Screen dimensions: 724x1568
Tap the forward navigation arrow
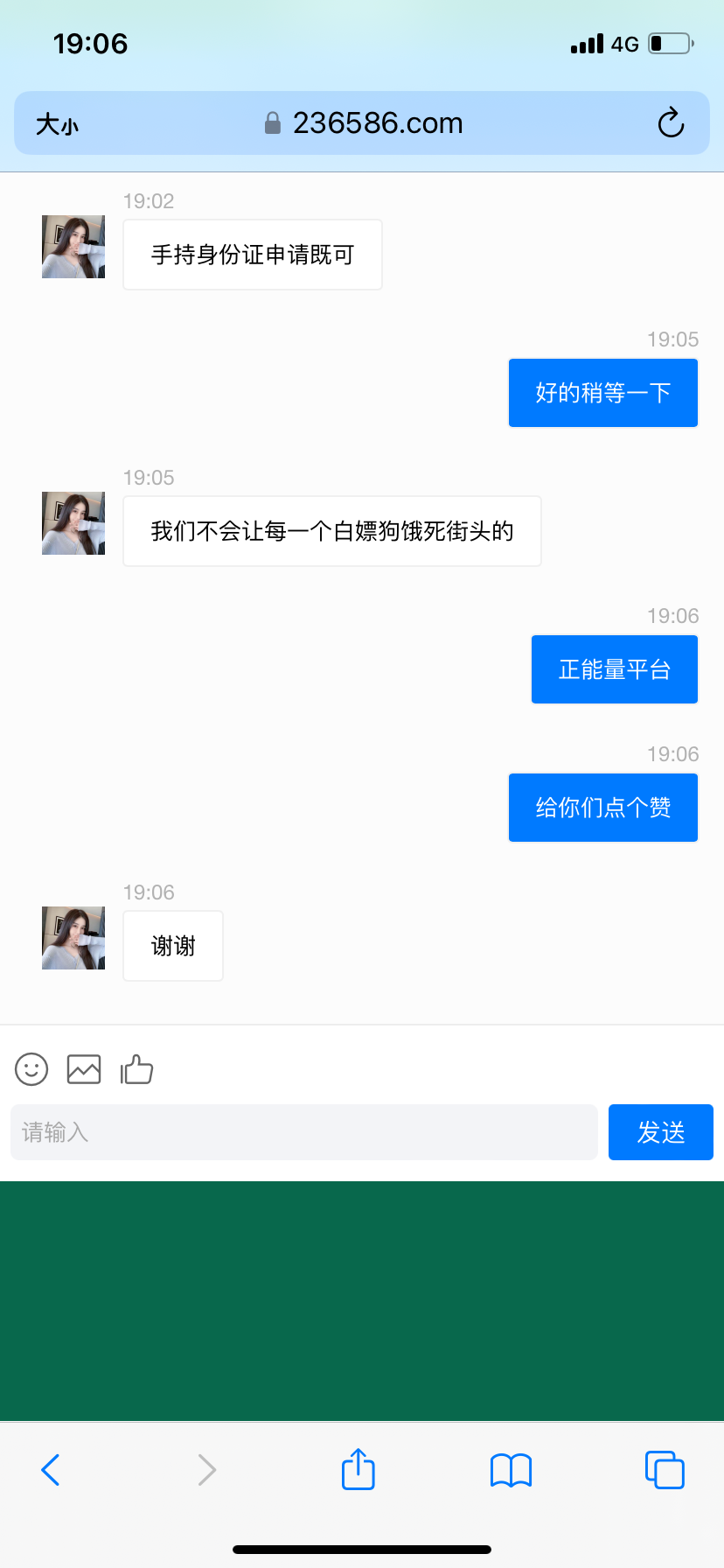pyautogui.click(x=206, y=1469)
